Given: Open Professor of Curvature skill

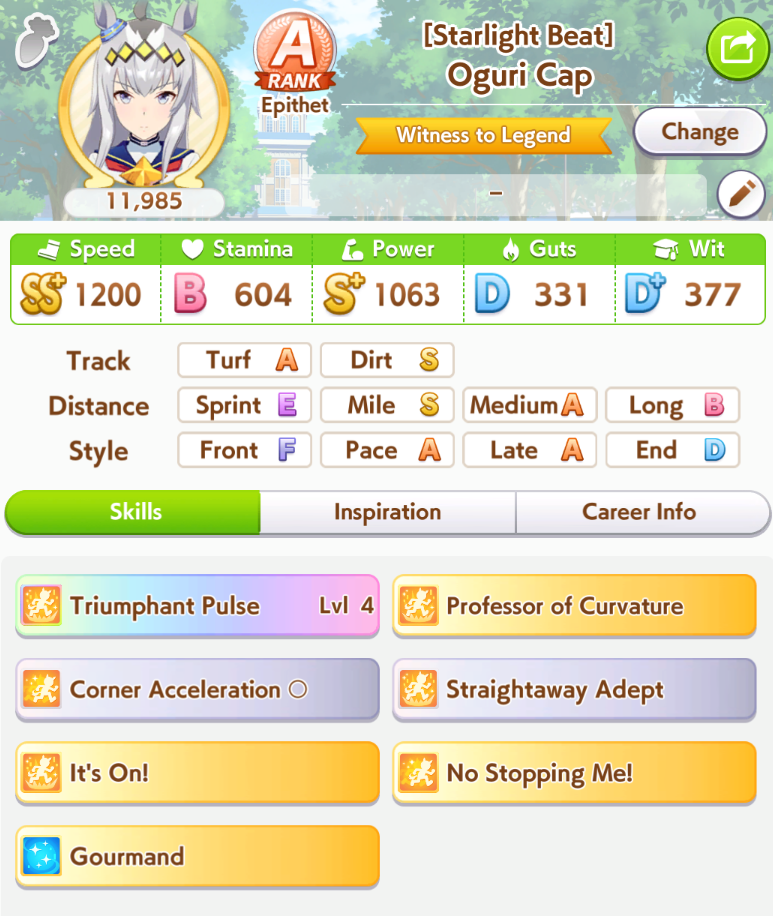Looking at the screenshot, I should point(574,606).
